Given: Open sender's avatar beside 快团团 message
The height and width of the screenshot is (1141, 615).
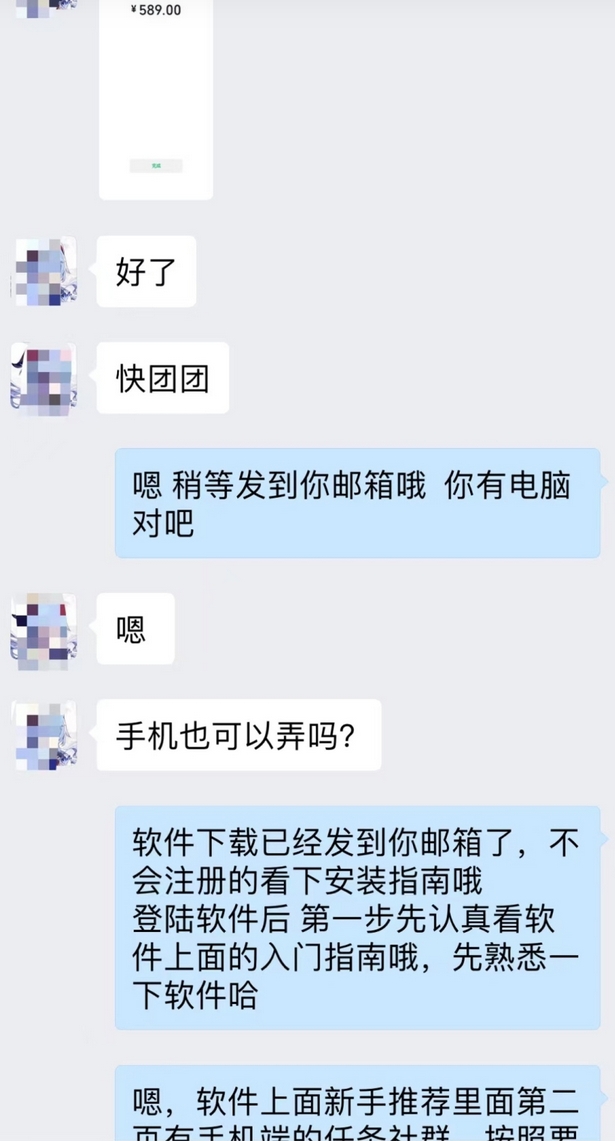Looking at the screenshot, I should click(x=43, y=377).
